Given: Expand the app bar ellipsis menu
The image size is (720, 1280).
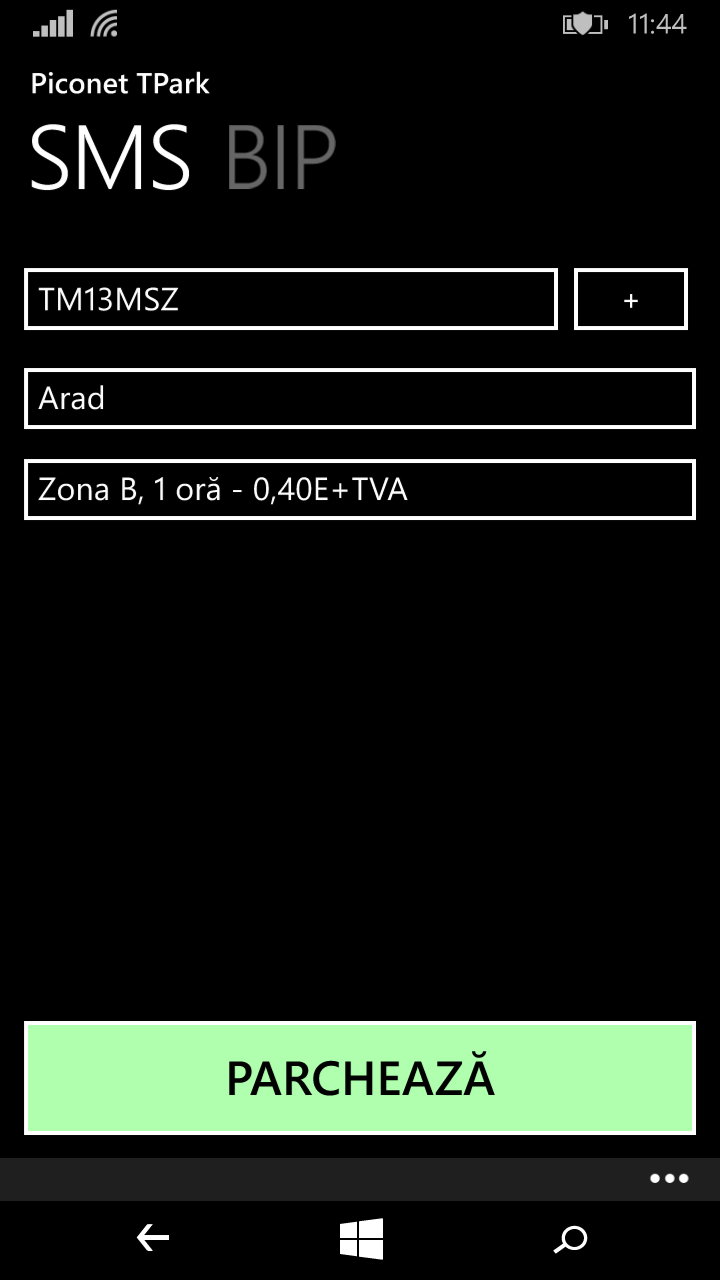Looking at the screenshot, I should tap(669, 1179).
